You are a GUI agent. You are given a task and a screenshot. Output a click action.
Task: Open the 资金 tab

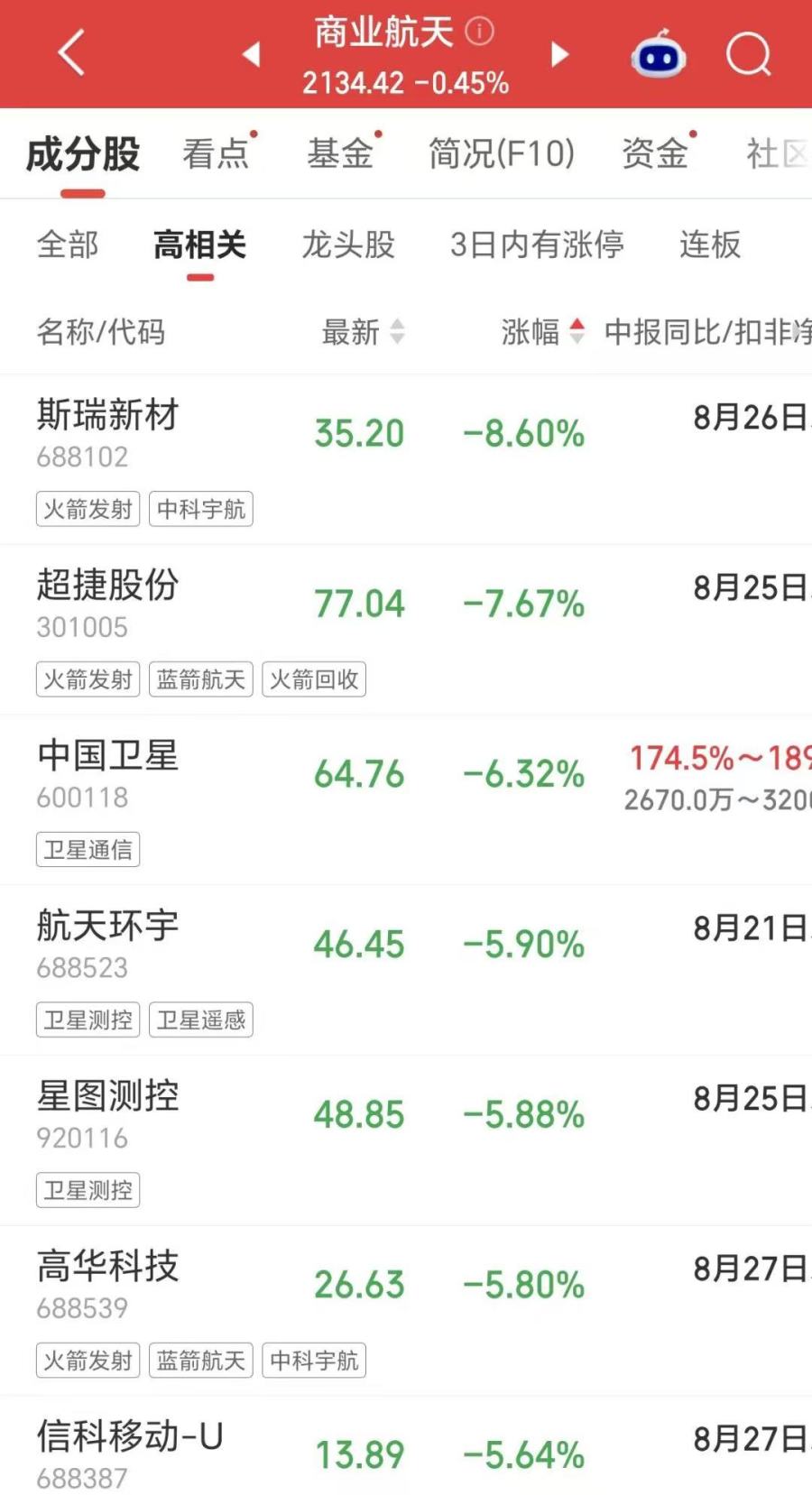(x=655, y=153)
